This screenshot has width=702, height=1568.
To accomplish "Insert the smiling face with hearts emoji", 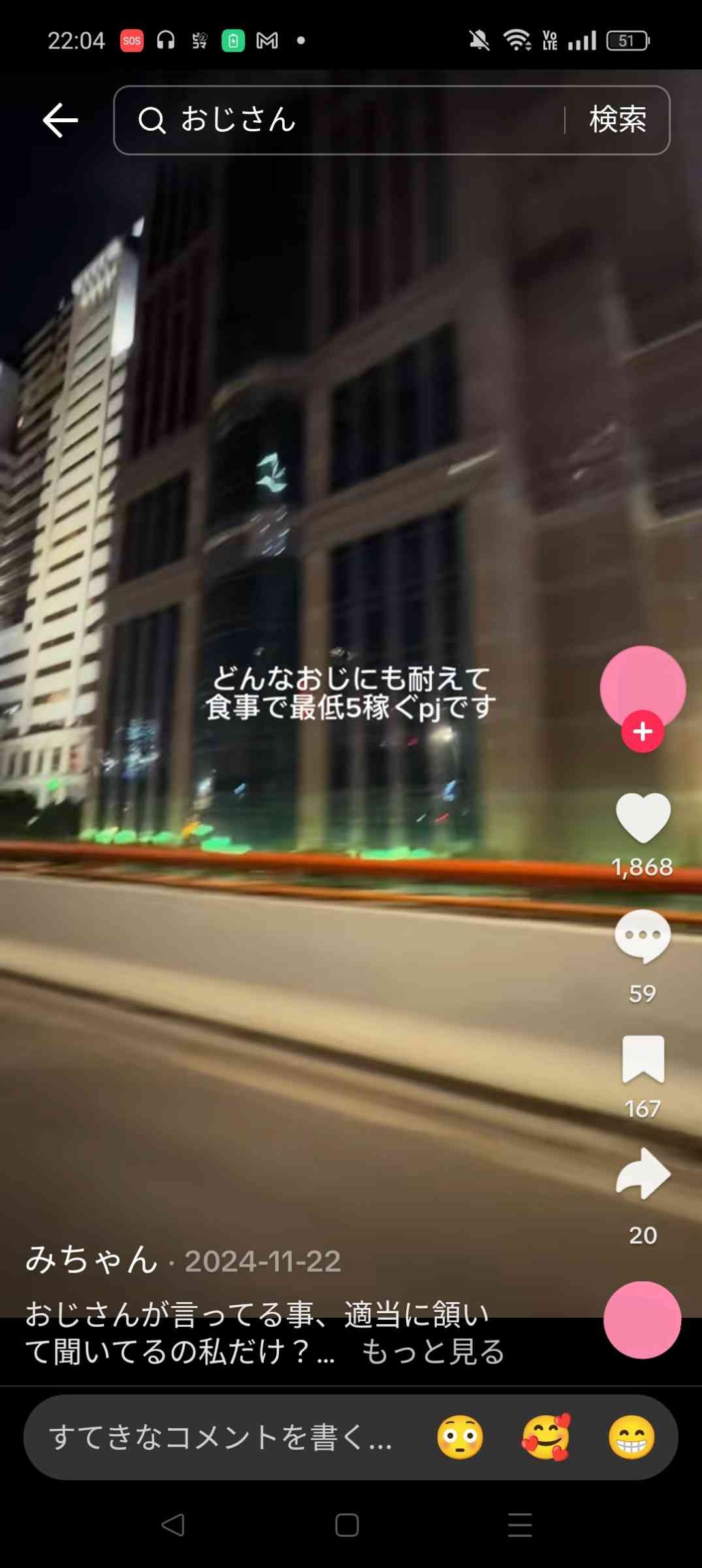I will (546, 1437).
